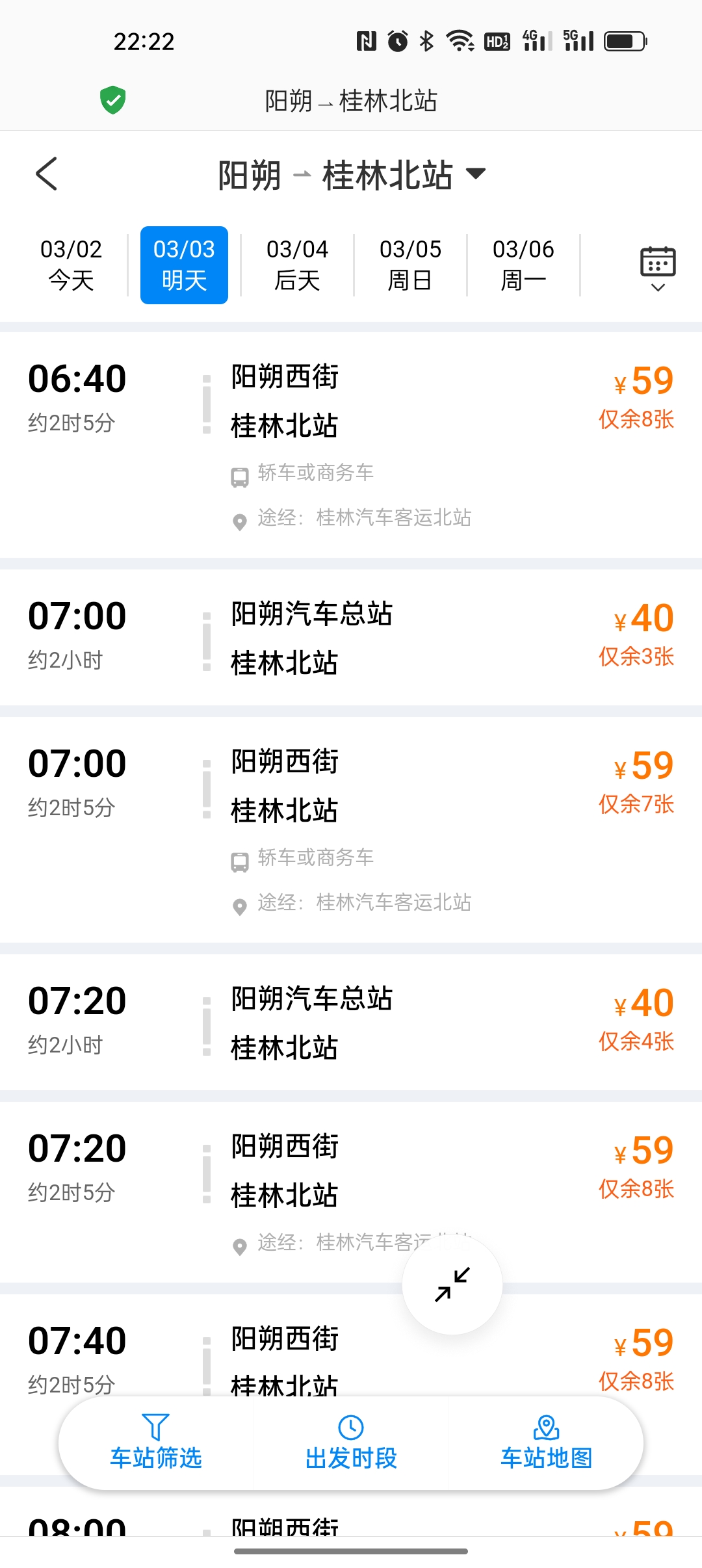Viewport: 702px width, 1568px height.
Task: Switch to the 03/06 周一 date
Action: click(523, 265)
